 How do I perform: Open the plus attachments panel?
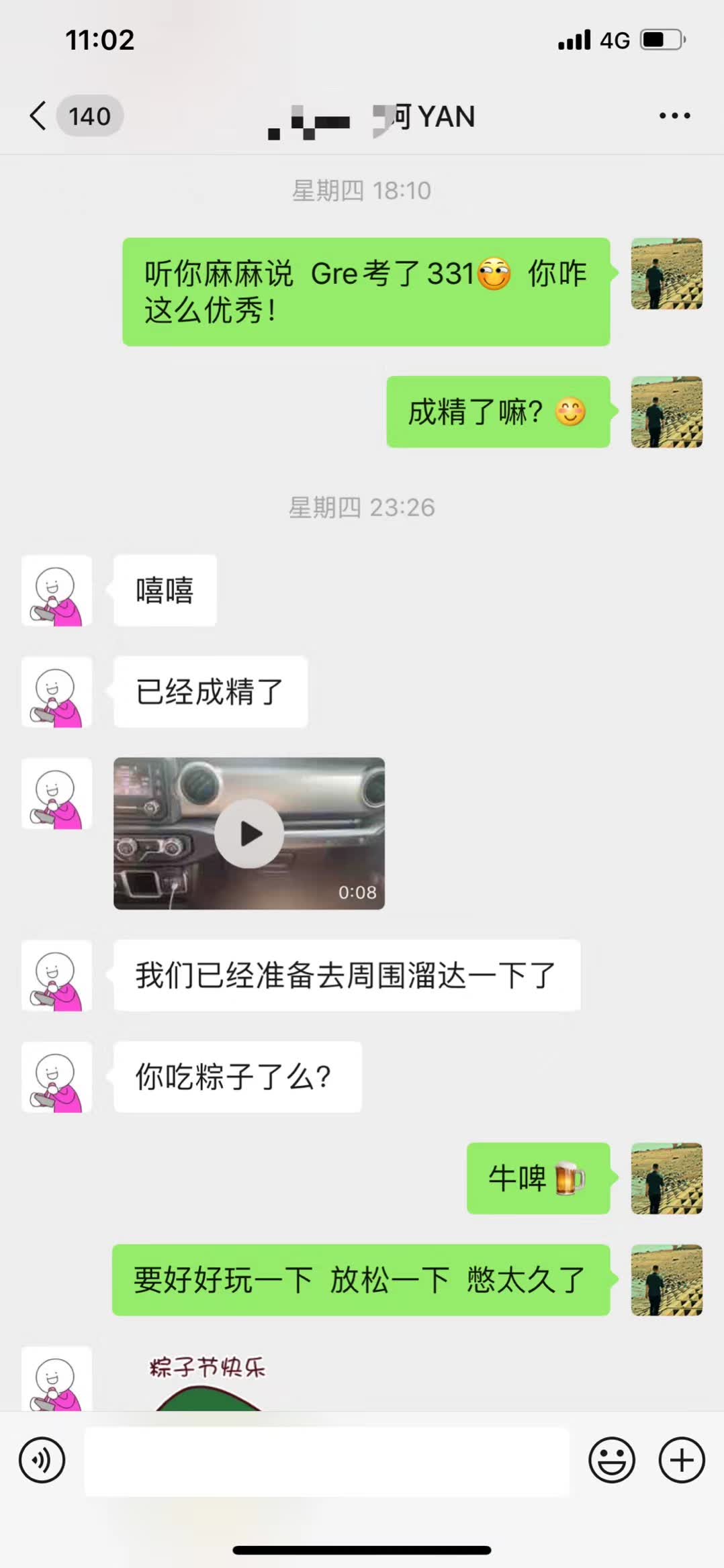coord(682,1460)
